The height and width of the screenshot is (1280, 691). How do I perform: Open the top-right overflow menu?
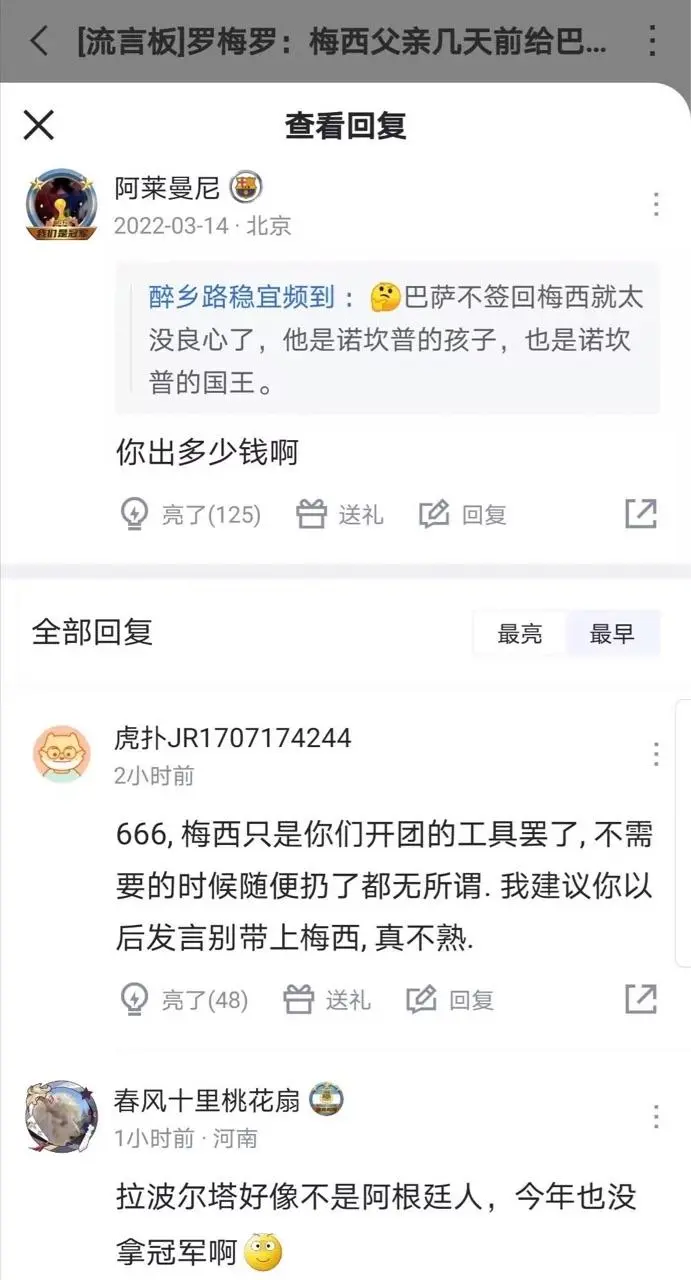click(x=652, y=41)
